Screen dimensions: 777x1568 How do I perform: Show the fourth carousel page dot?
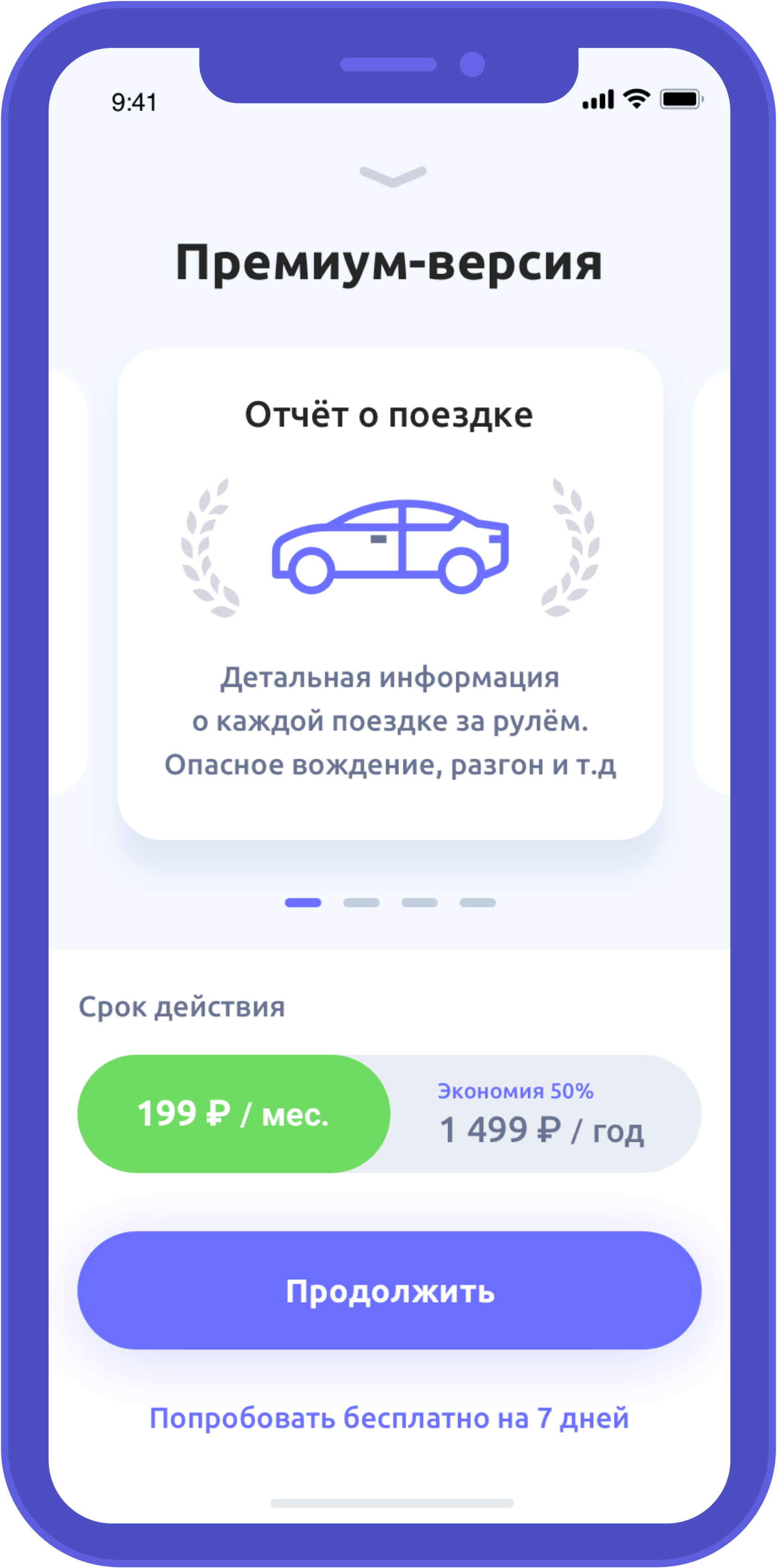[x=478, y=903]
